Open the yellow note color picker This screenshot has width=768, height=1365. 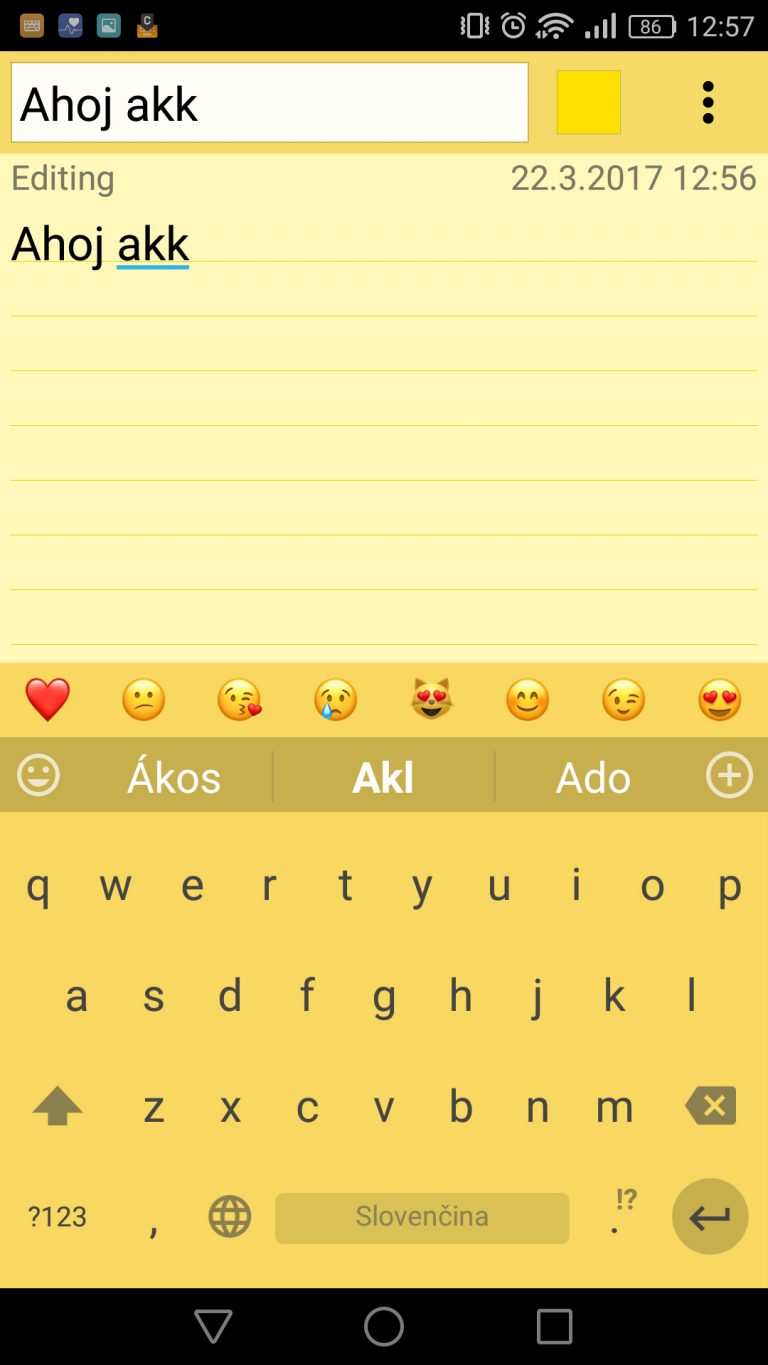tap(588, 102)
